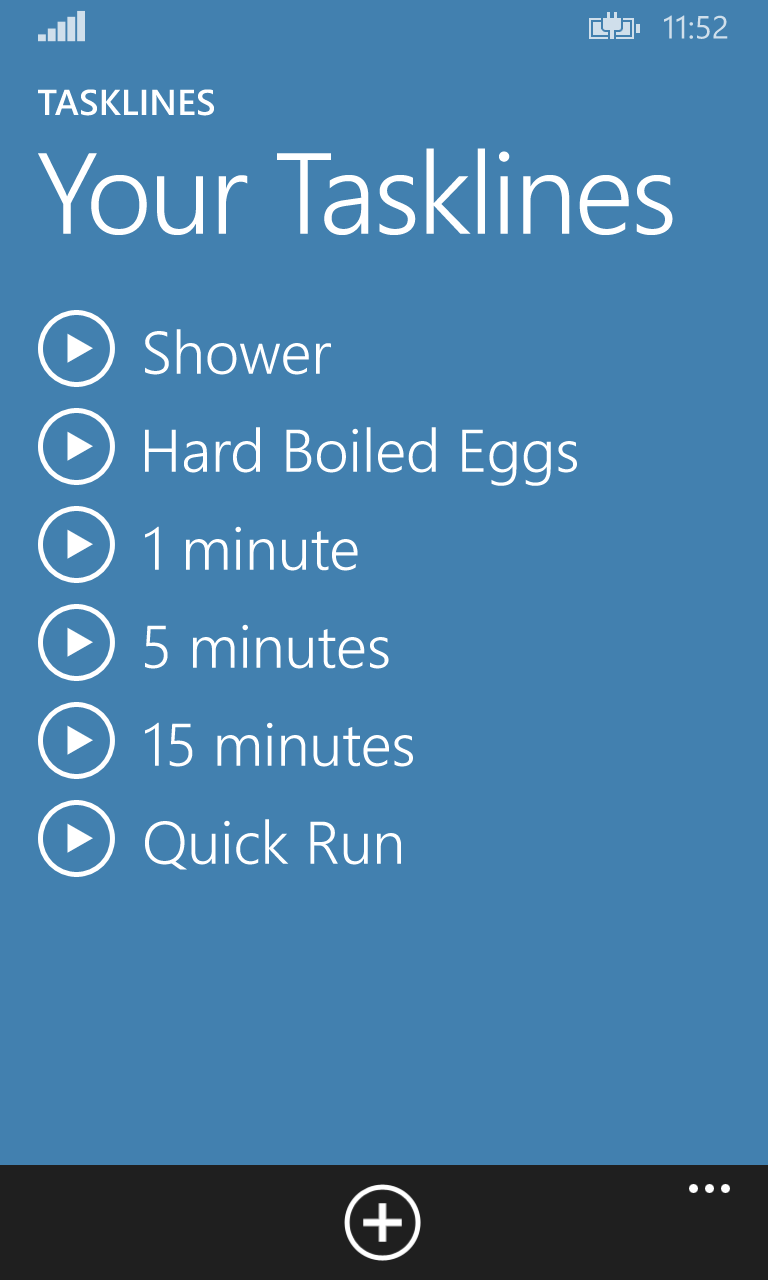Start the 1 minute timer play button
The image size is (768, 1280).
tap(76, 545)
